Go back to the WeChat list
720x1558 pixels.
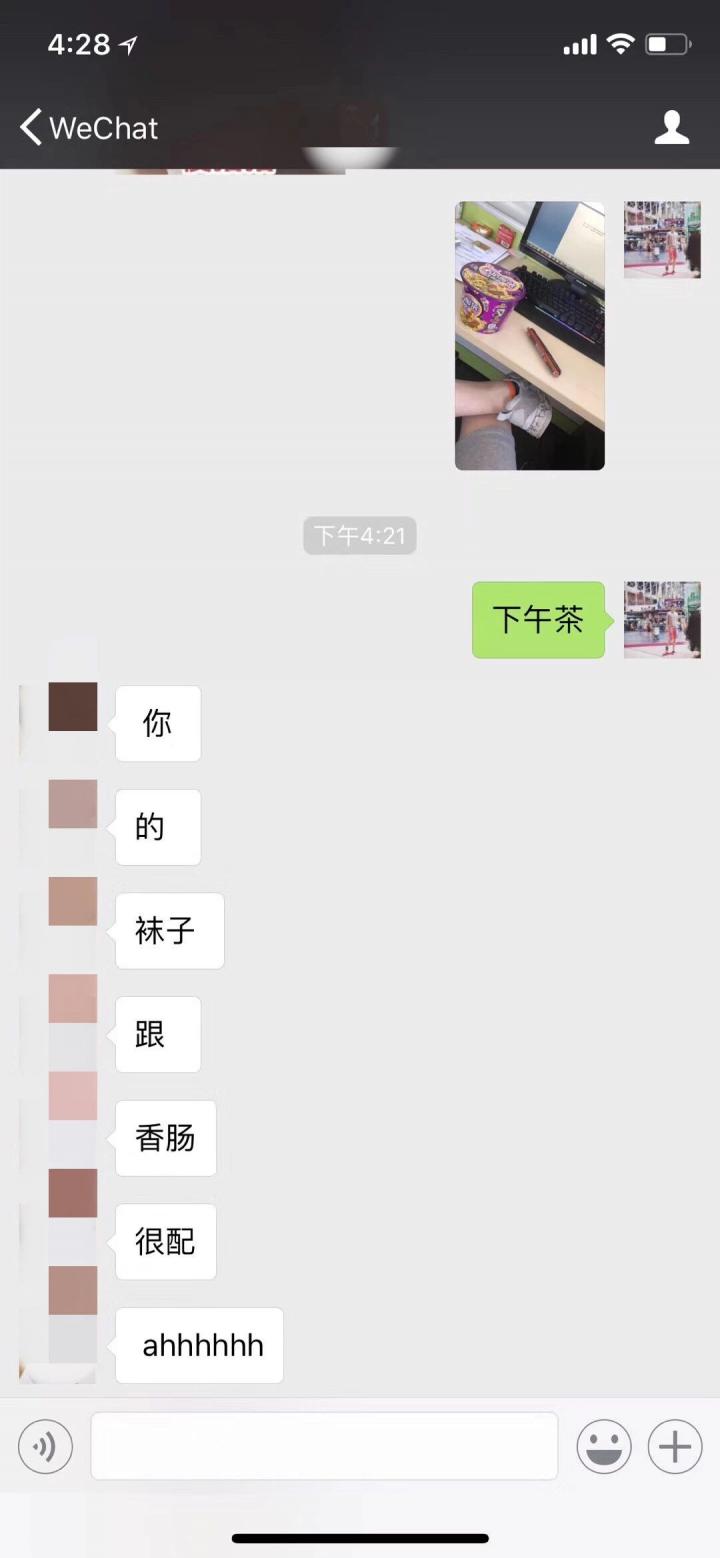(88, 128)
